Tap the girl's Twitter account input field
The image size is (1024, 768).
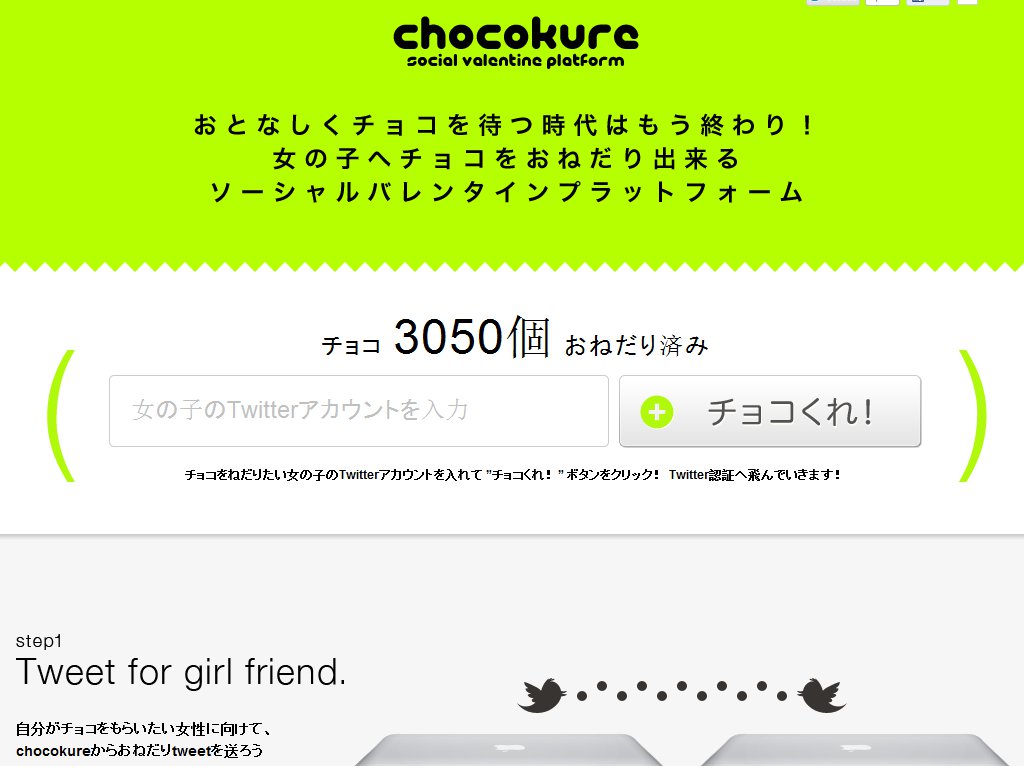tap(358, 411)
